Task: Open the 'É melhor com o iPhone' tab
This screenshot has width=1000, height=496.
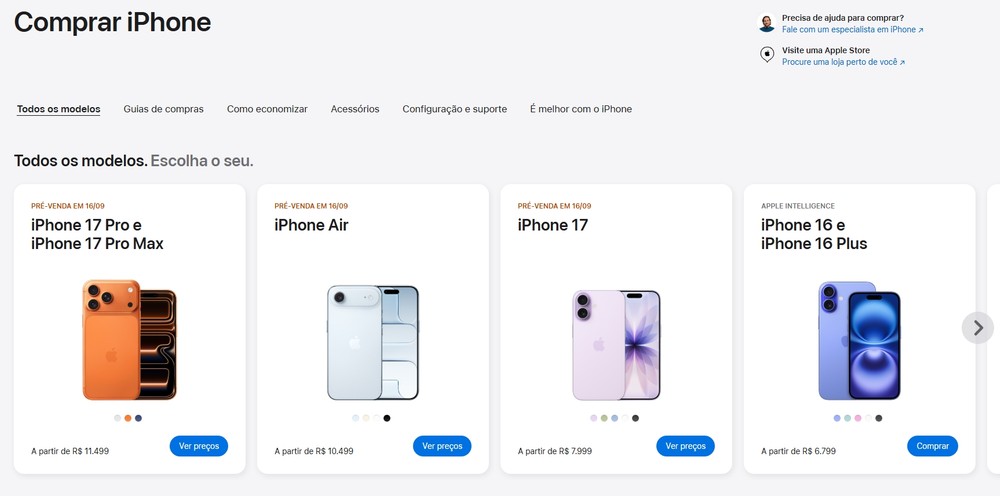Action: pyautogui.click(x=580, y=109)
